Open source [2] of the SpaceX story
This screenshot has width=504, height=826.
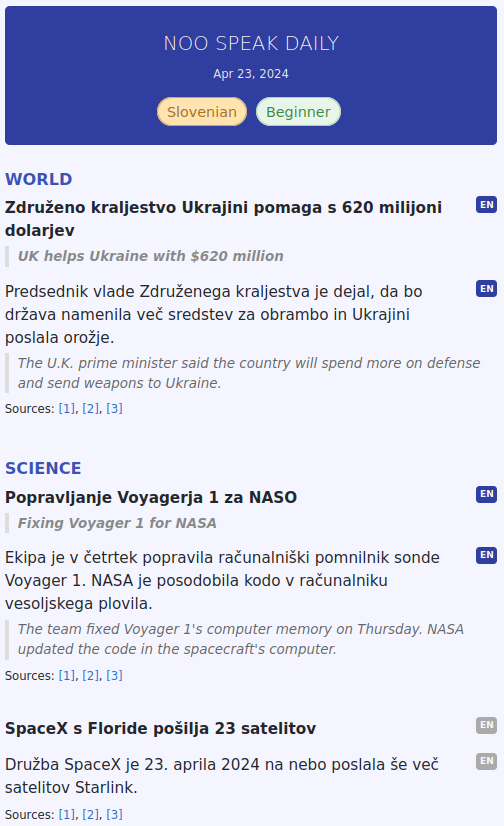[91, 814]
